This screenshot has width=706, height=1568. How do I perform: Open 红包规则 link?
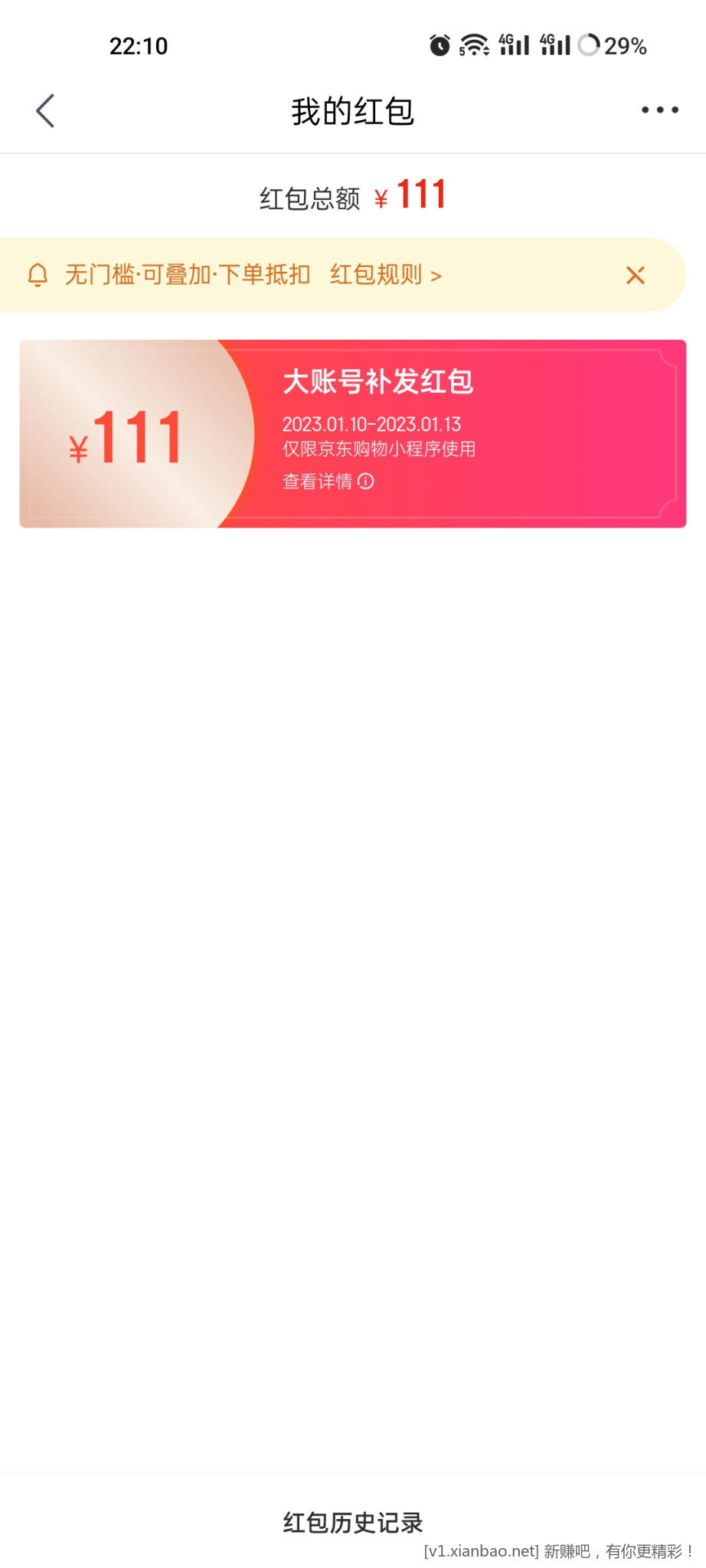pyautogui.click(x=385, y=275)
